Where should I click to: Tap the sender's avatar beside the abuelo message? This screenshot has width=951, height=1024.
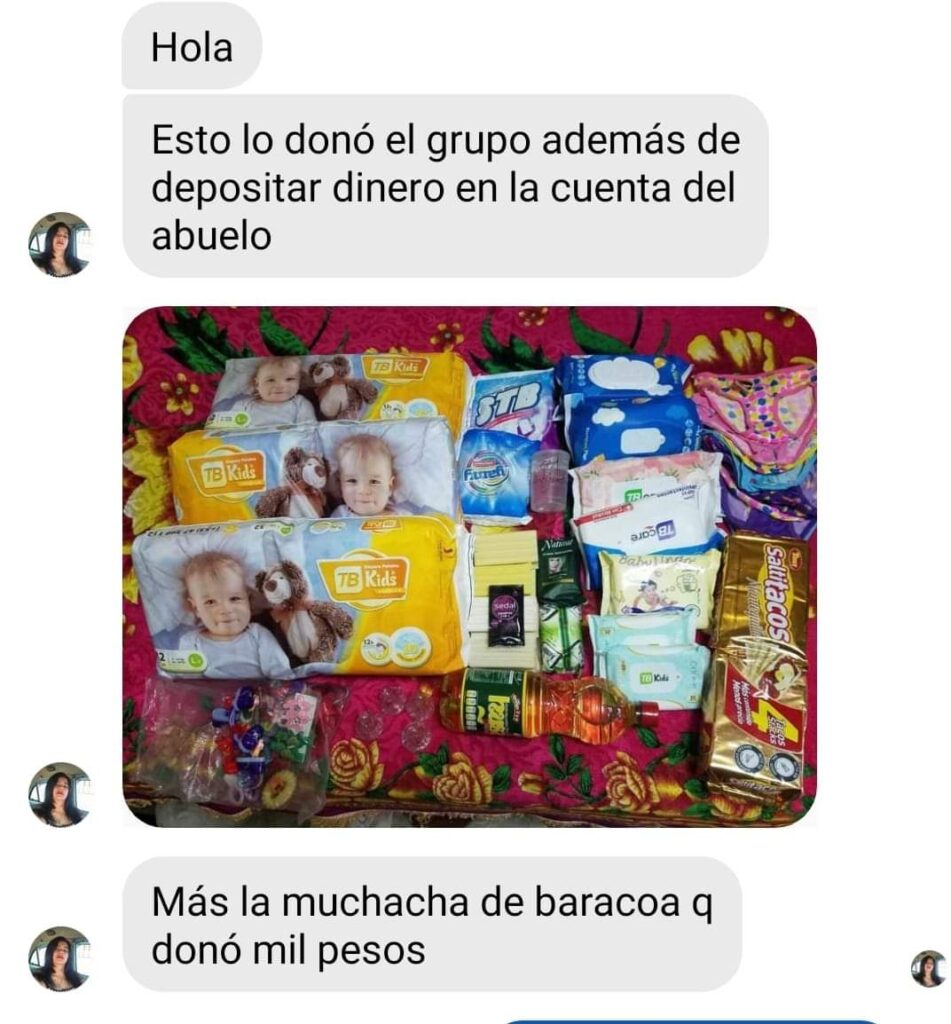59,244
